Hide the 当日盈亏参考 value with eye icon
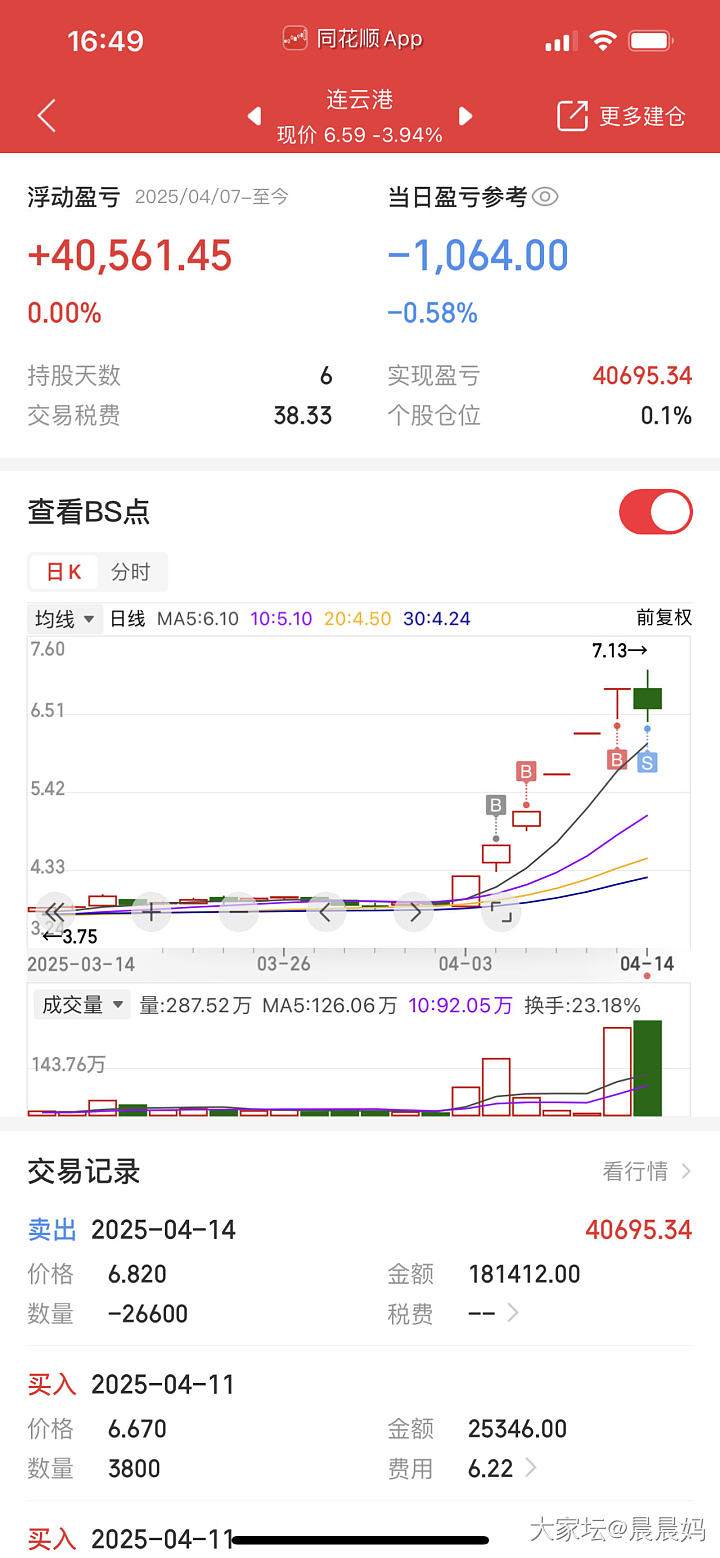 coord(545,197)
